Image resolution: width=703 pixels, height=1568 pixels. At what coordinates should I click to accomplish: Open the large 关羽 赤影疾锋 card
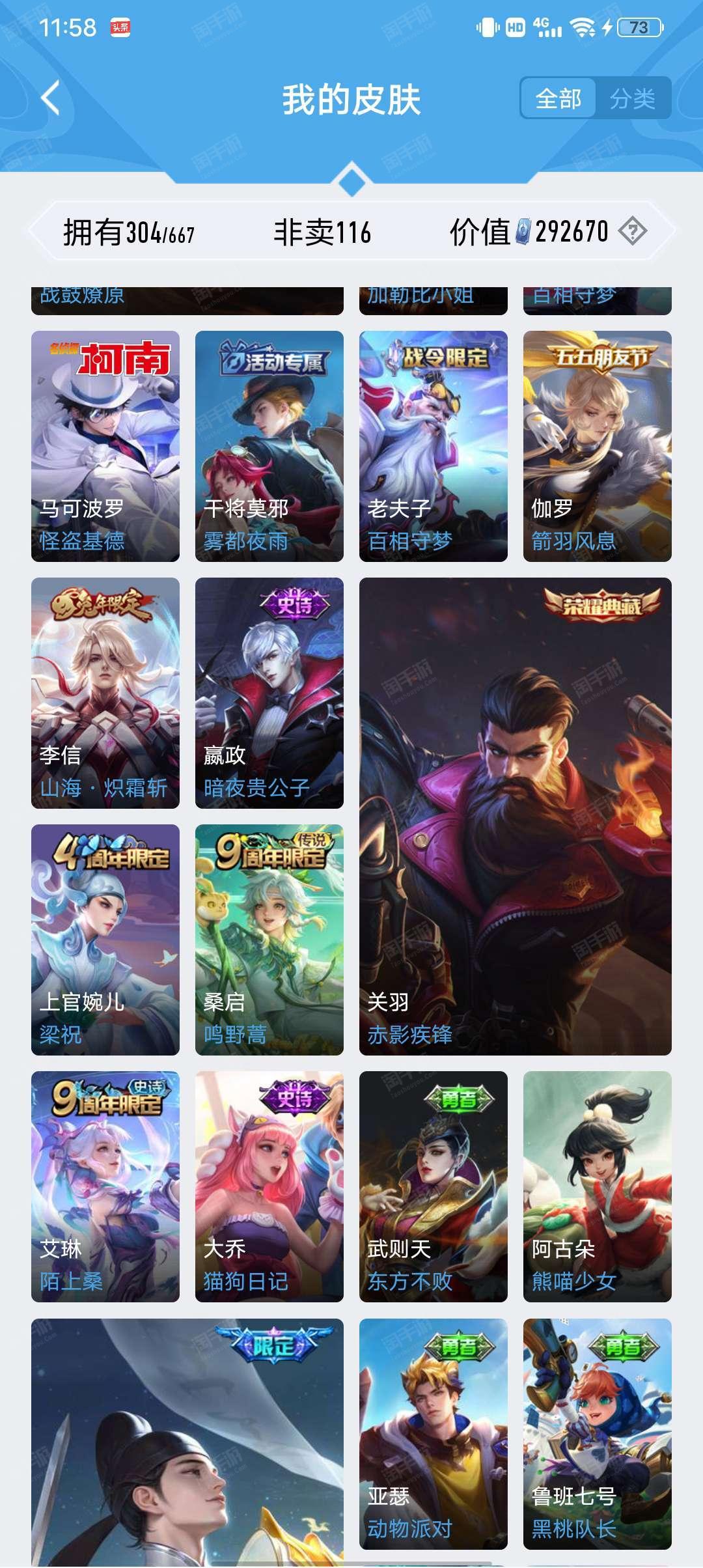[x=516, y=817]
